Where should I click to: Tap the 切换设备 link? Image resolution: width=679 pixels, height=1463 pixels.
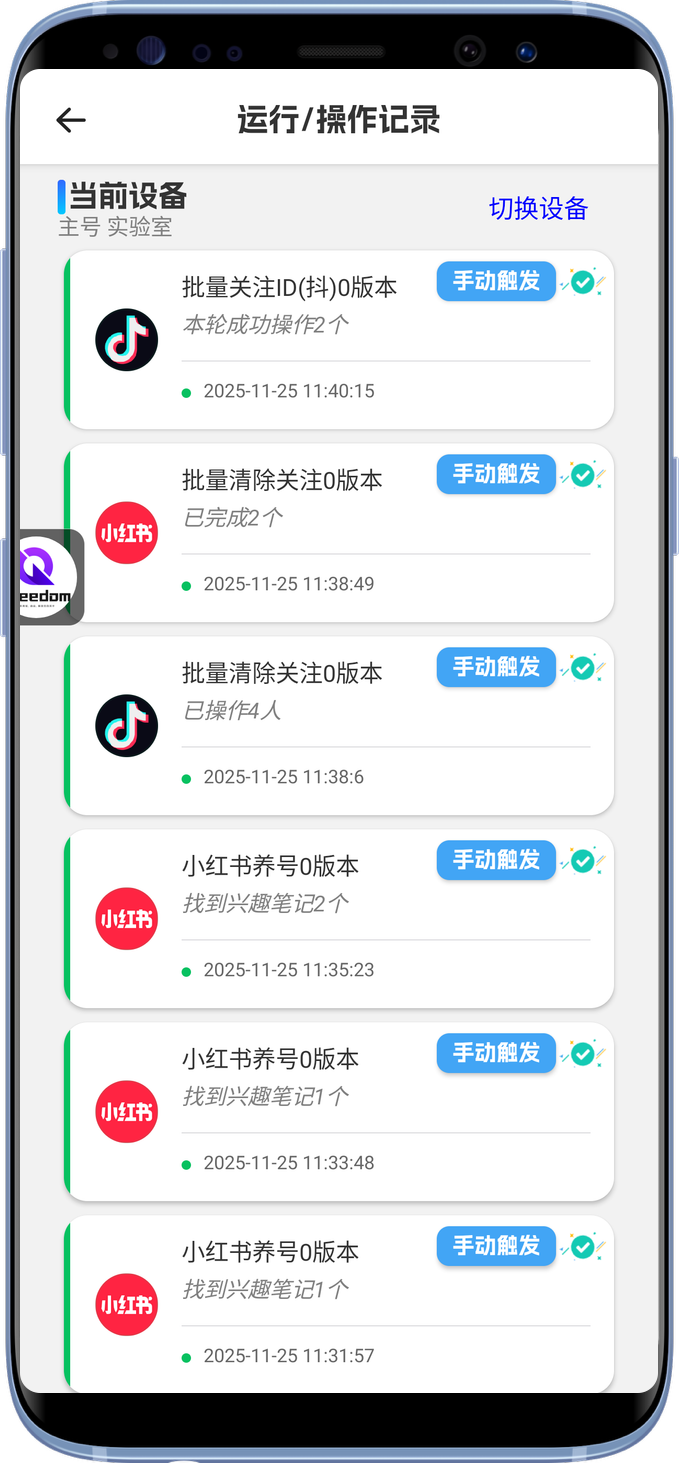tap(538, 209)
